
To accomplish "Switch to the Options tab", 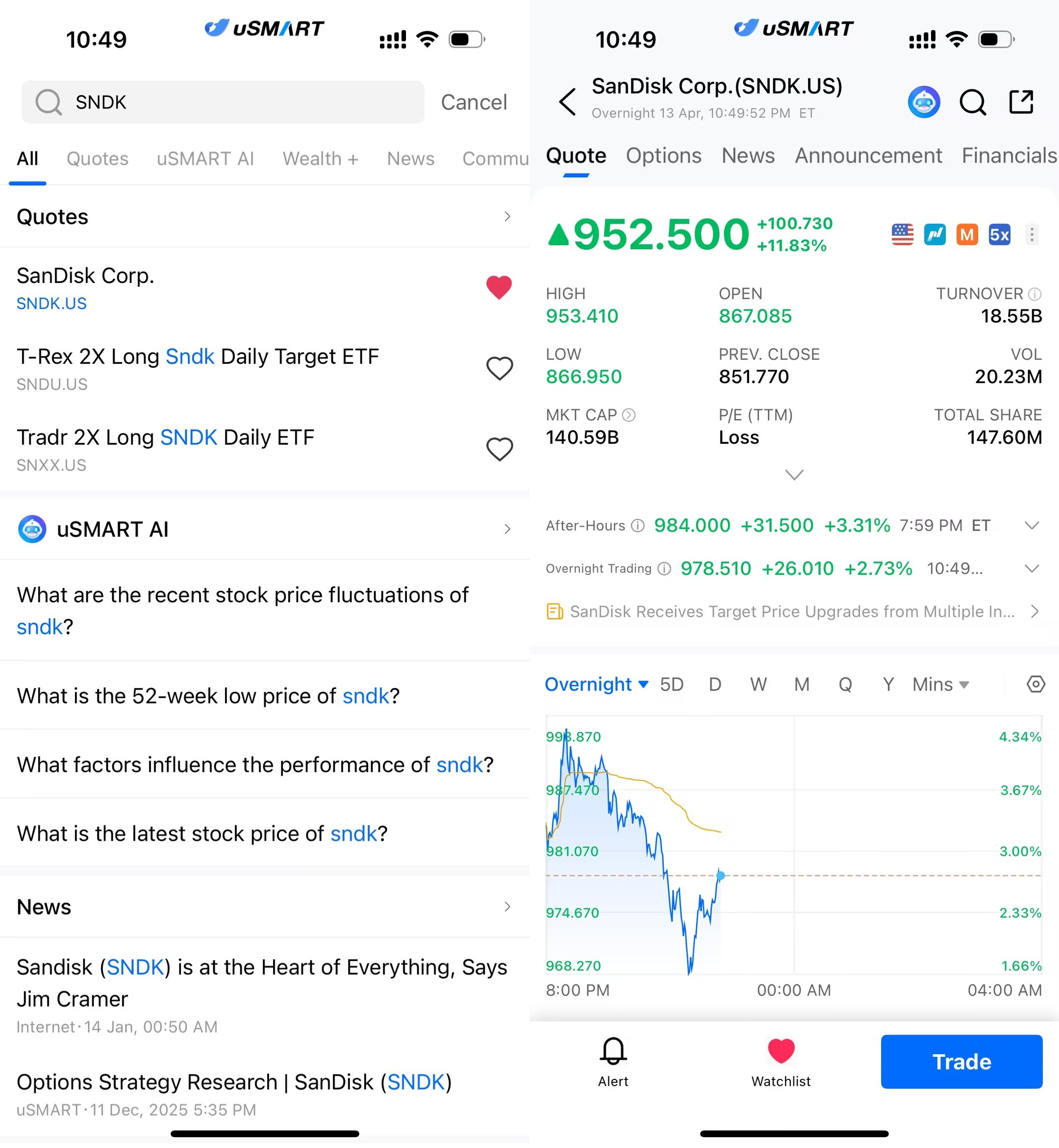I will click(x=663, y=156).
